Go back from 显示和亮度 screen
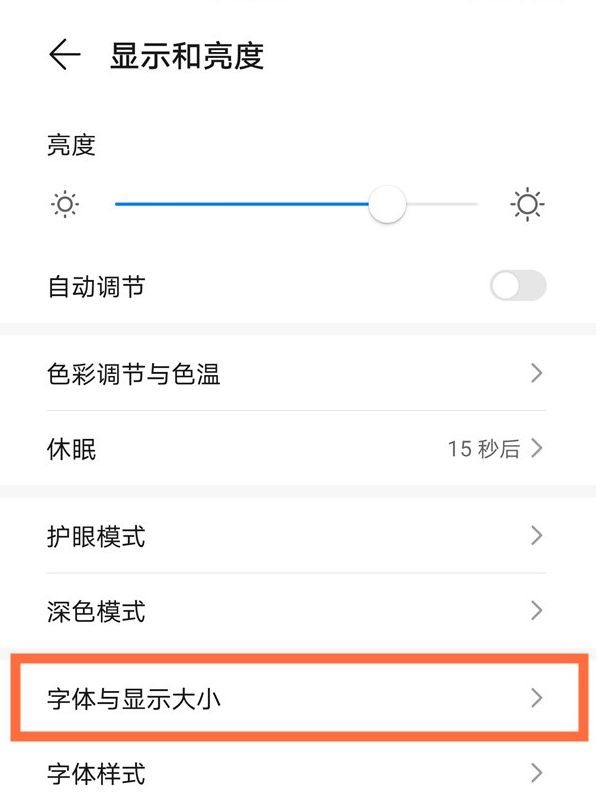 64,55
